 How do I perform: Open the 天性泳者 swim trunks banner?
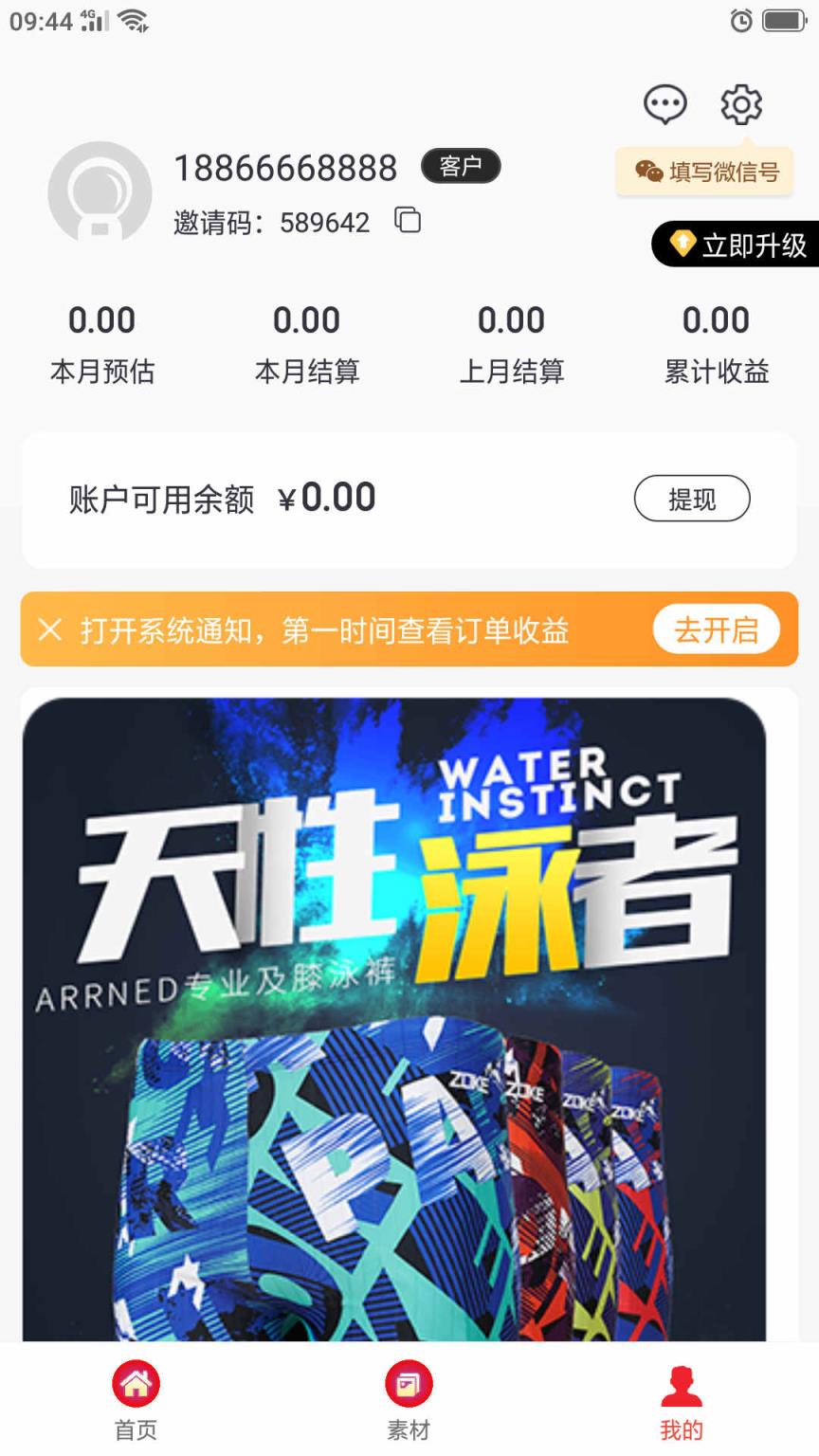(393, 1014)
